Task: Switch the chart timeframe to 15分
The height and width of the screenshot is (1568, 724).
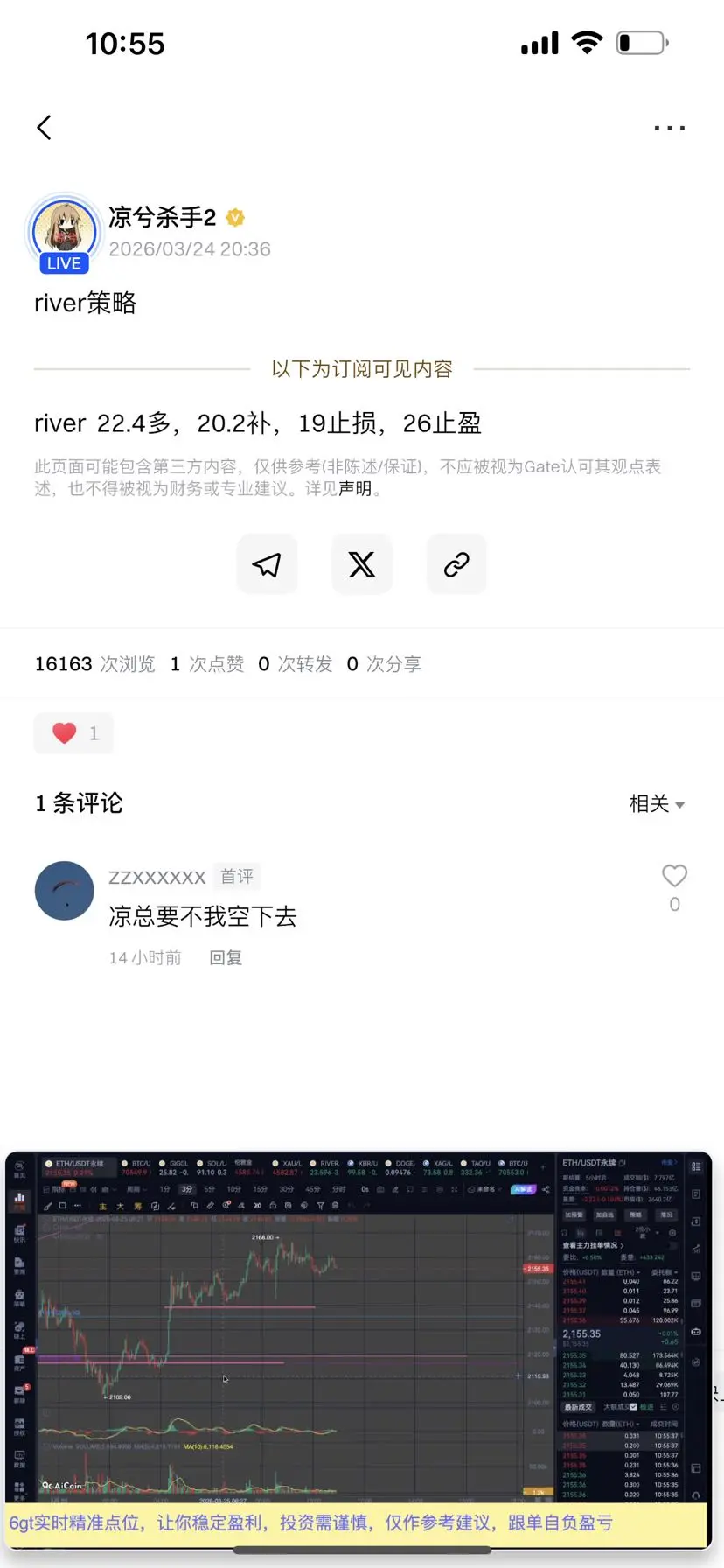Action: (x=259, y=1191)
